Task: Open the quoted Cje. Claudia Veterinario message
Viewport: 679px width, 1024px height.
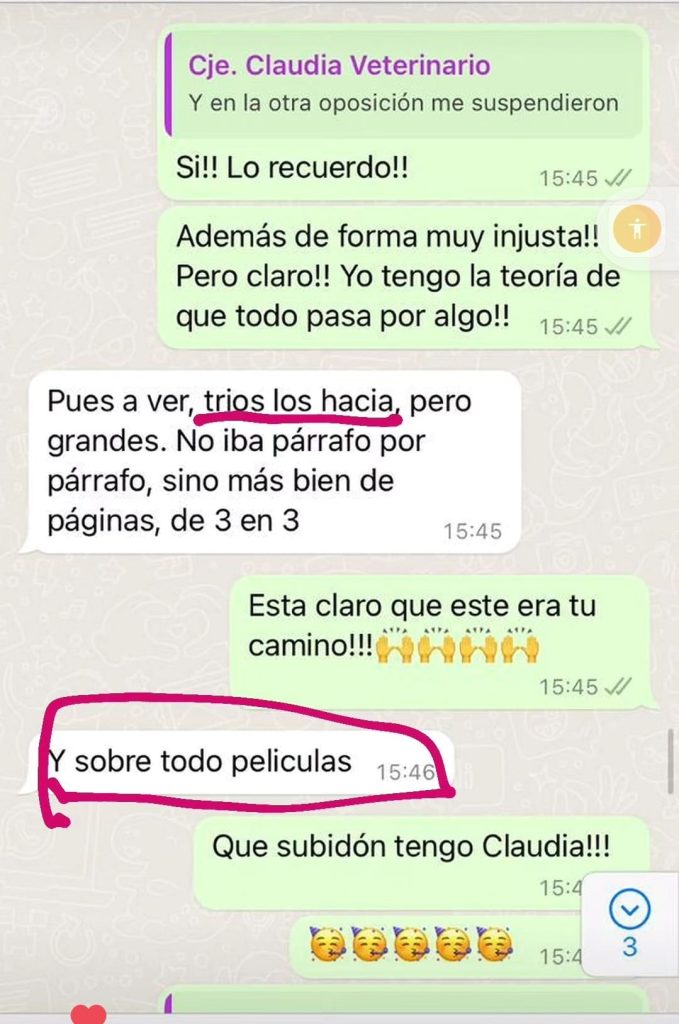Action: [403, 84]
